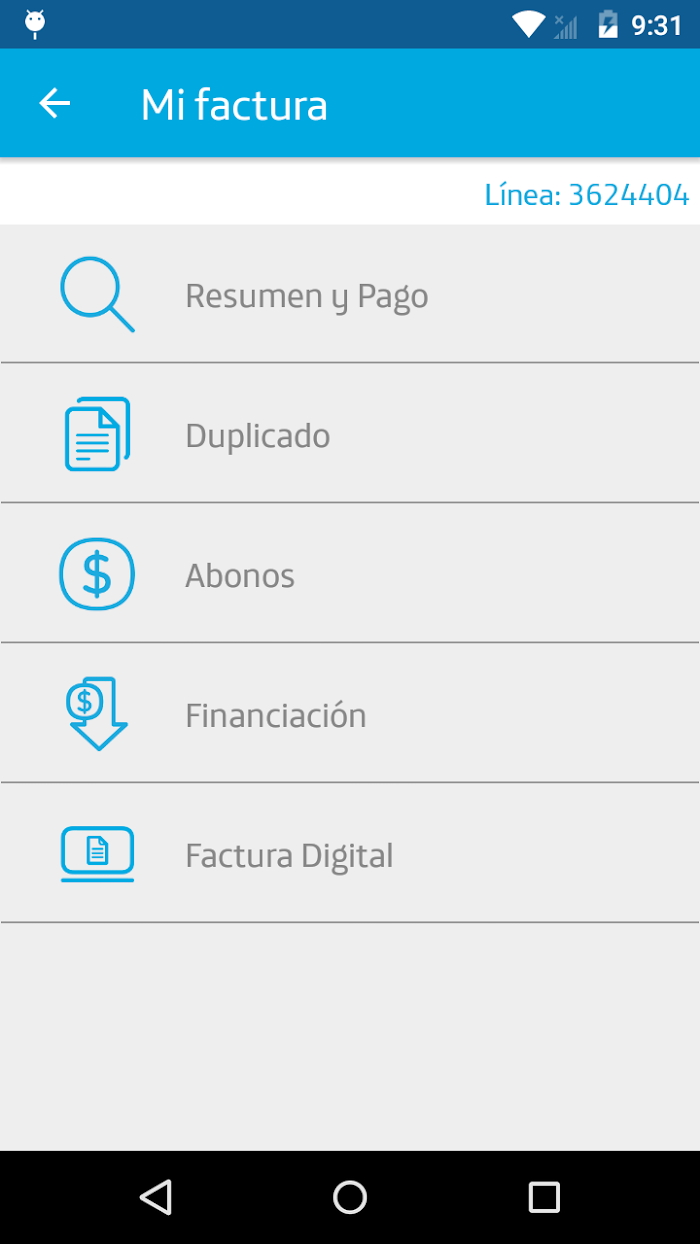The height and width of the screenshot is (1244, 700).
Task: Open Resumen y Pago
Action: pyautogui.click(x=350, y=294)
